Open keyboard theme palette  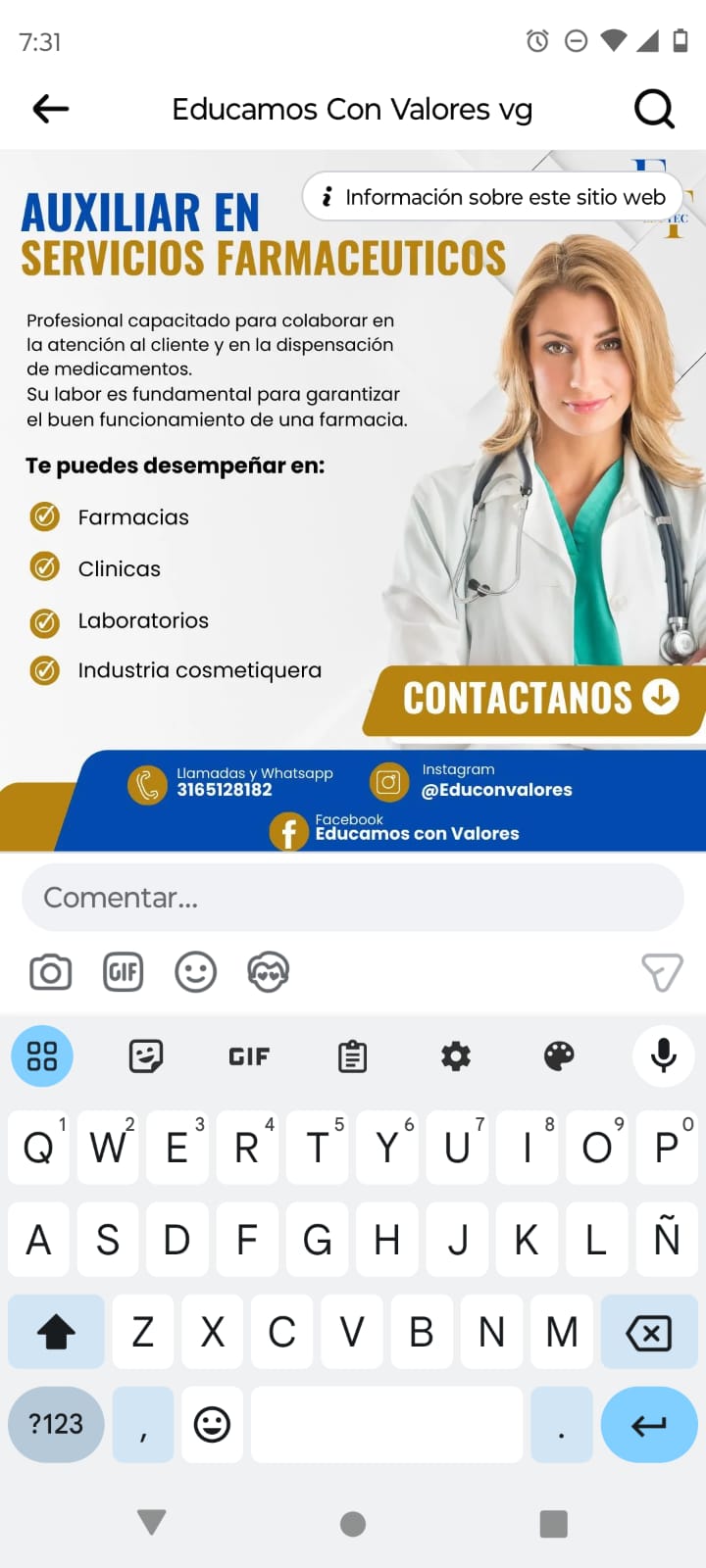559,1056
